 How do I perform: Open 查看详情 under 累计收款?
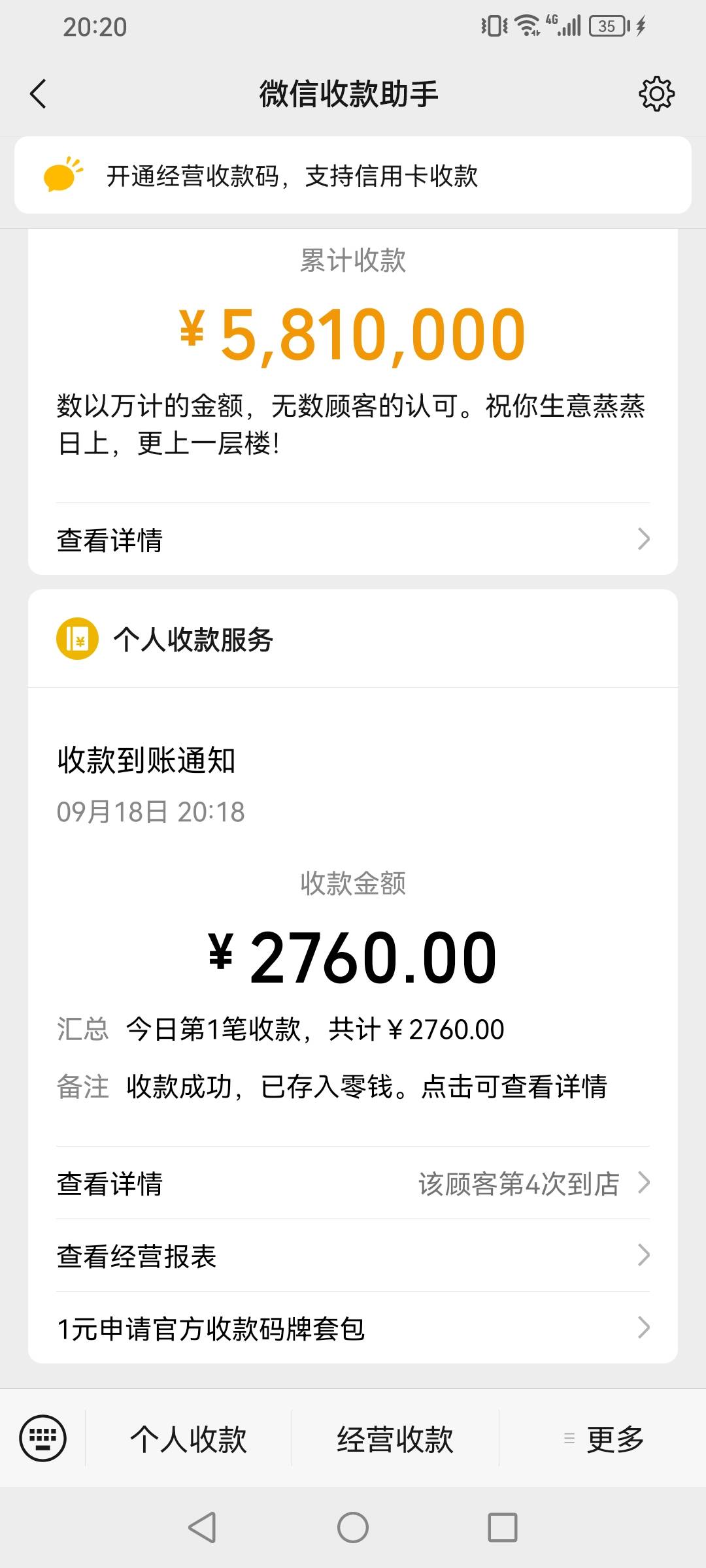point(353,540)
